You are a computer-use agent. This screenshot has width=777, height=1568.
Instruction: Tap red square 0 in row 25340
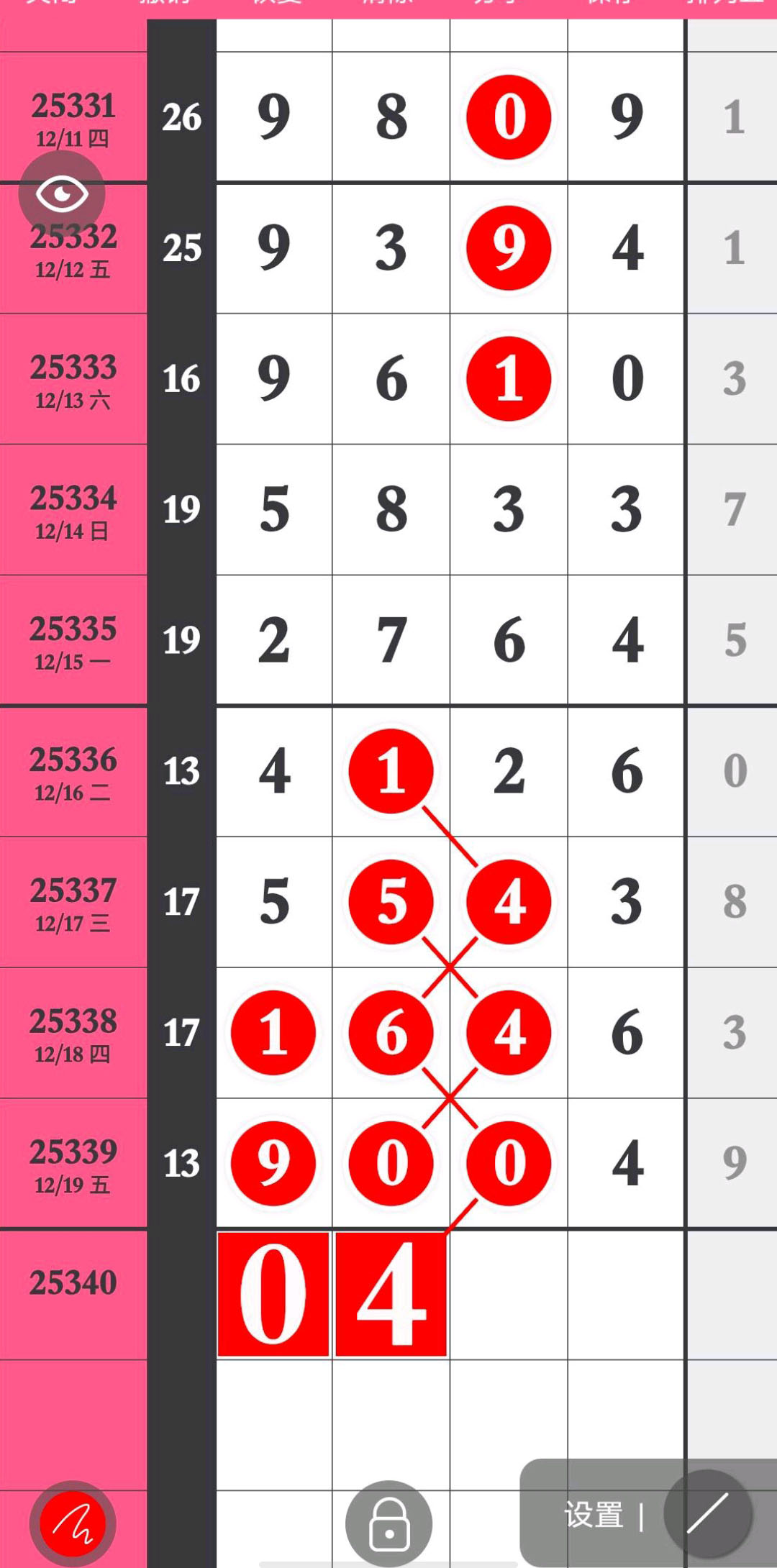[x=273, y=1294]
